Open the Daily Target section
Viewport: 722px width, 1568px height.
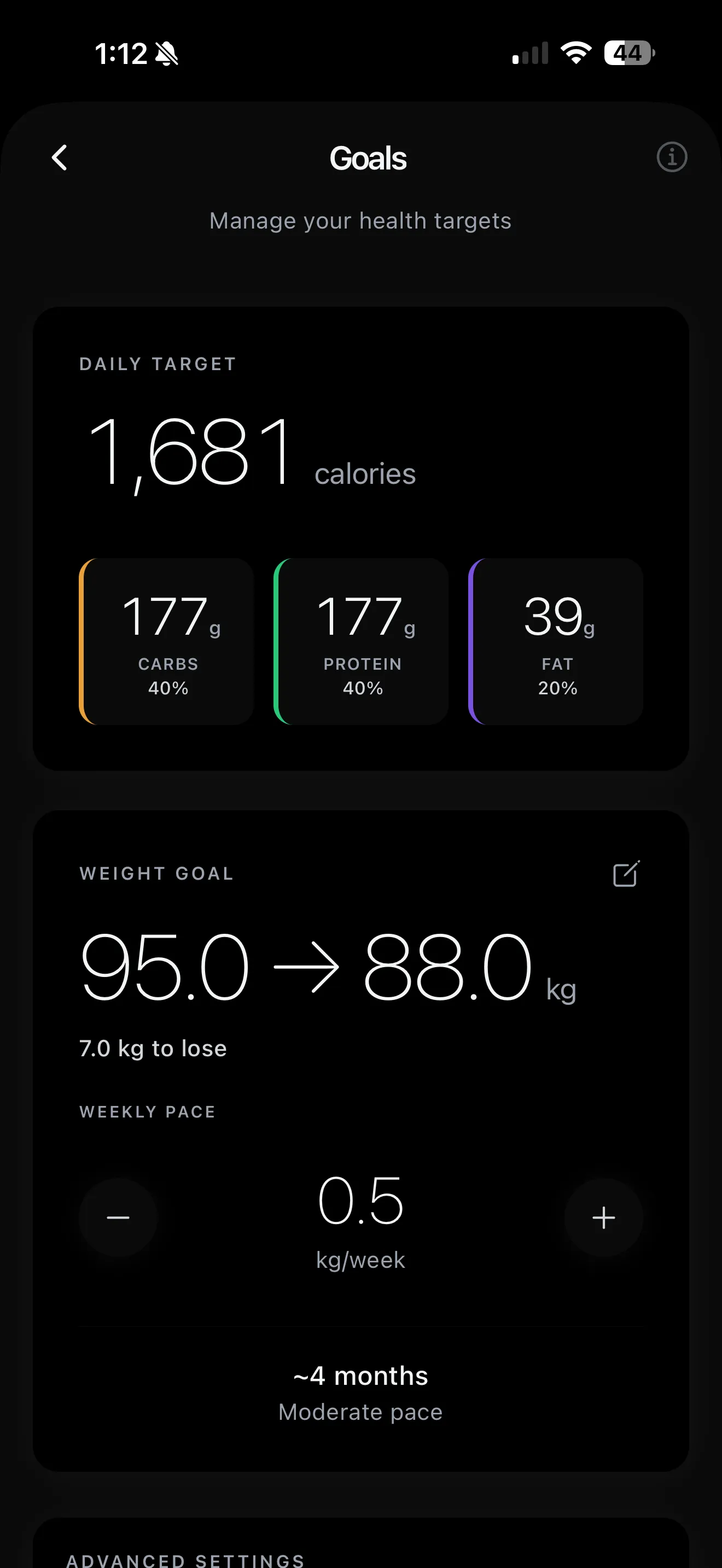click(x=157, y=364)
